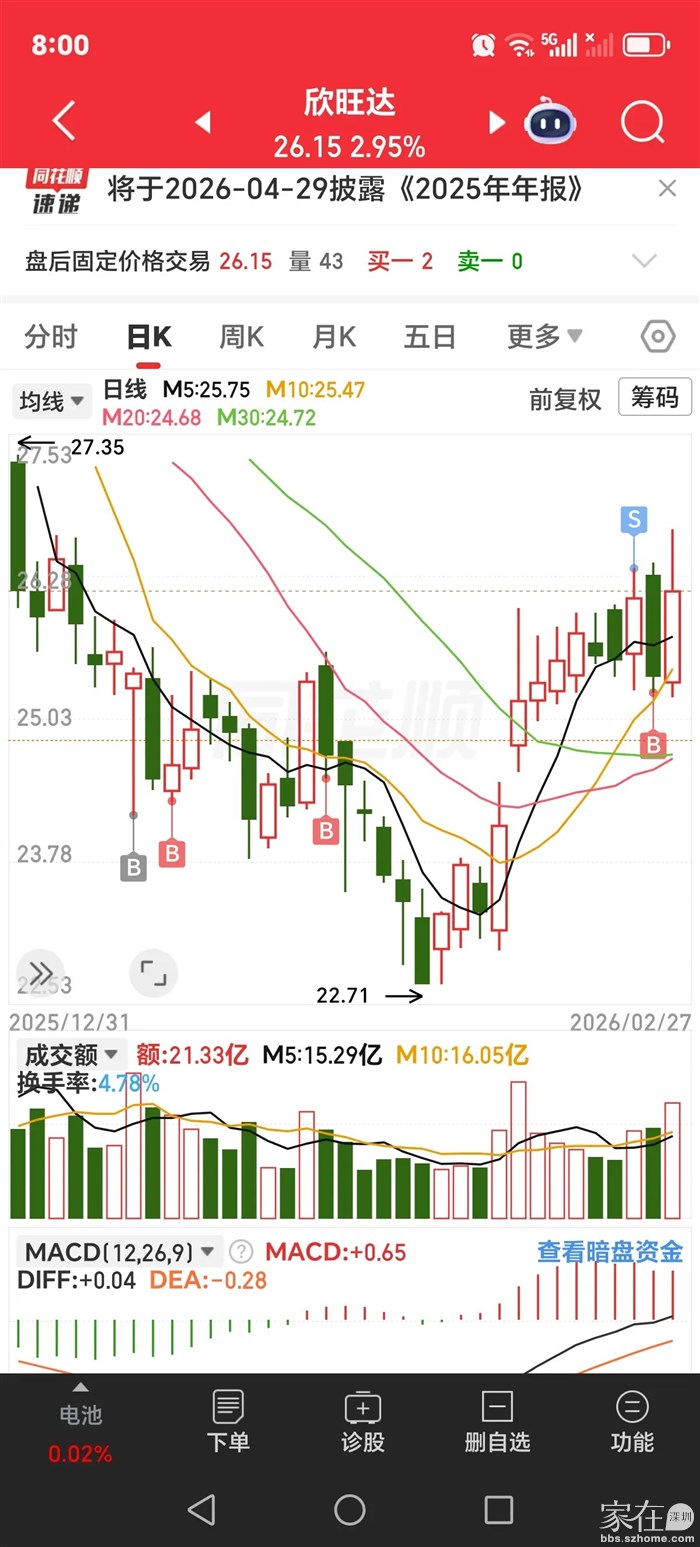700x1547 pixels.
Task: Tap 下单 to place an order
Action: pyautogui.click(x=228, y=1421)
